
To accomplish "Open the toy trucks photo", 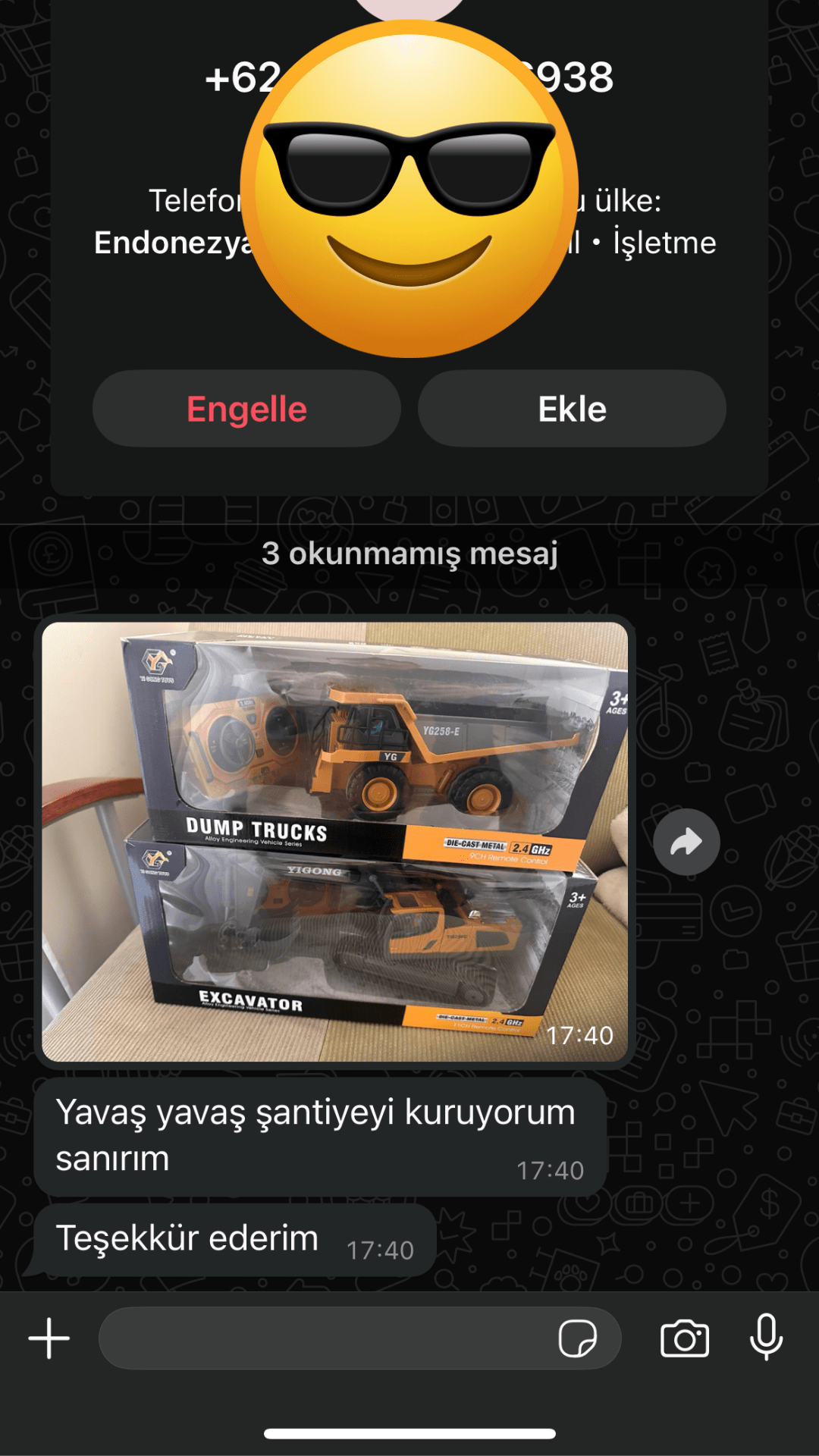I will coord(334,841).
